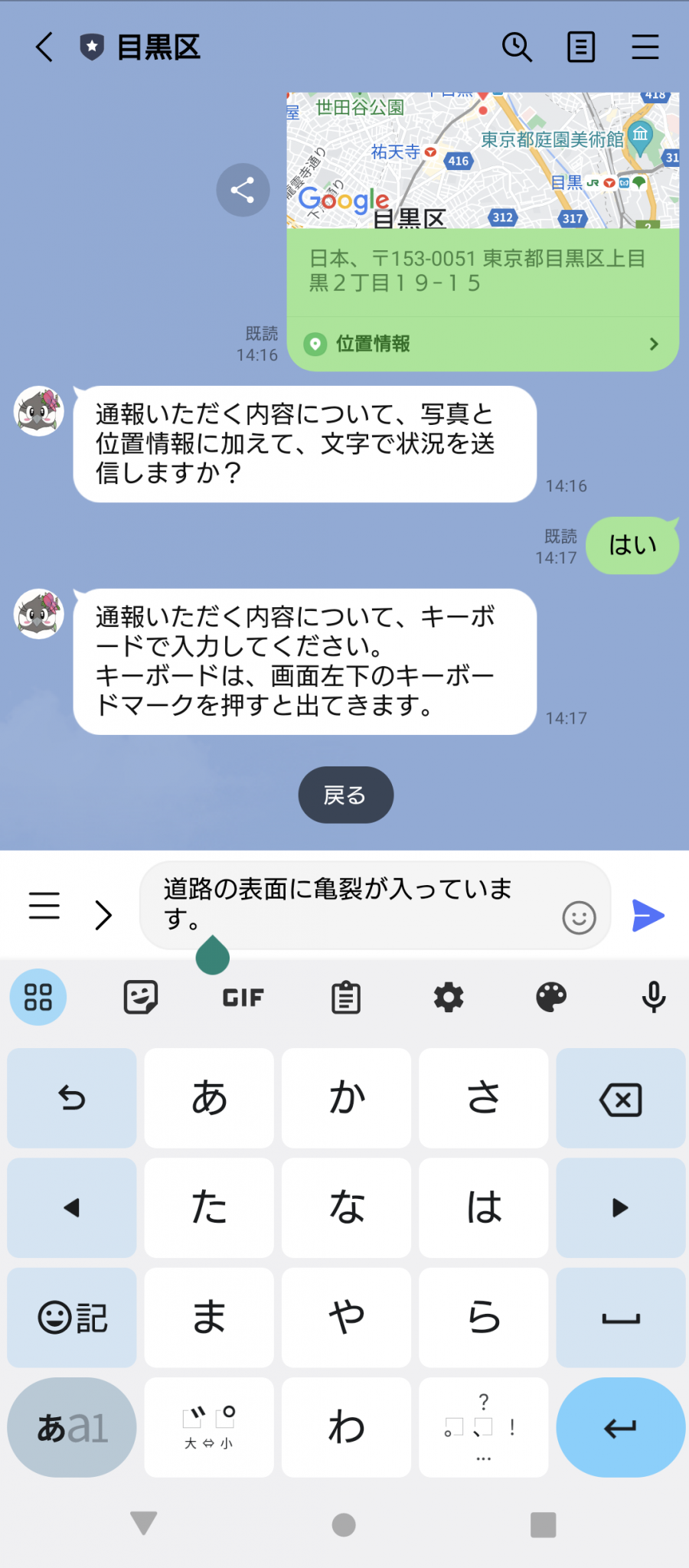Viewport: 689px width, 1568px height.
Task: Search within this chat
Action: coord(517,47)
